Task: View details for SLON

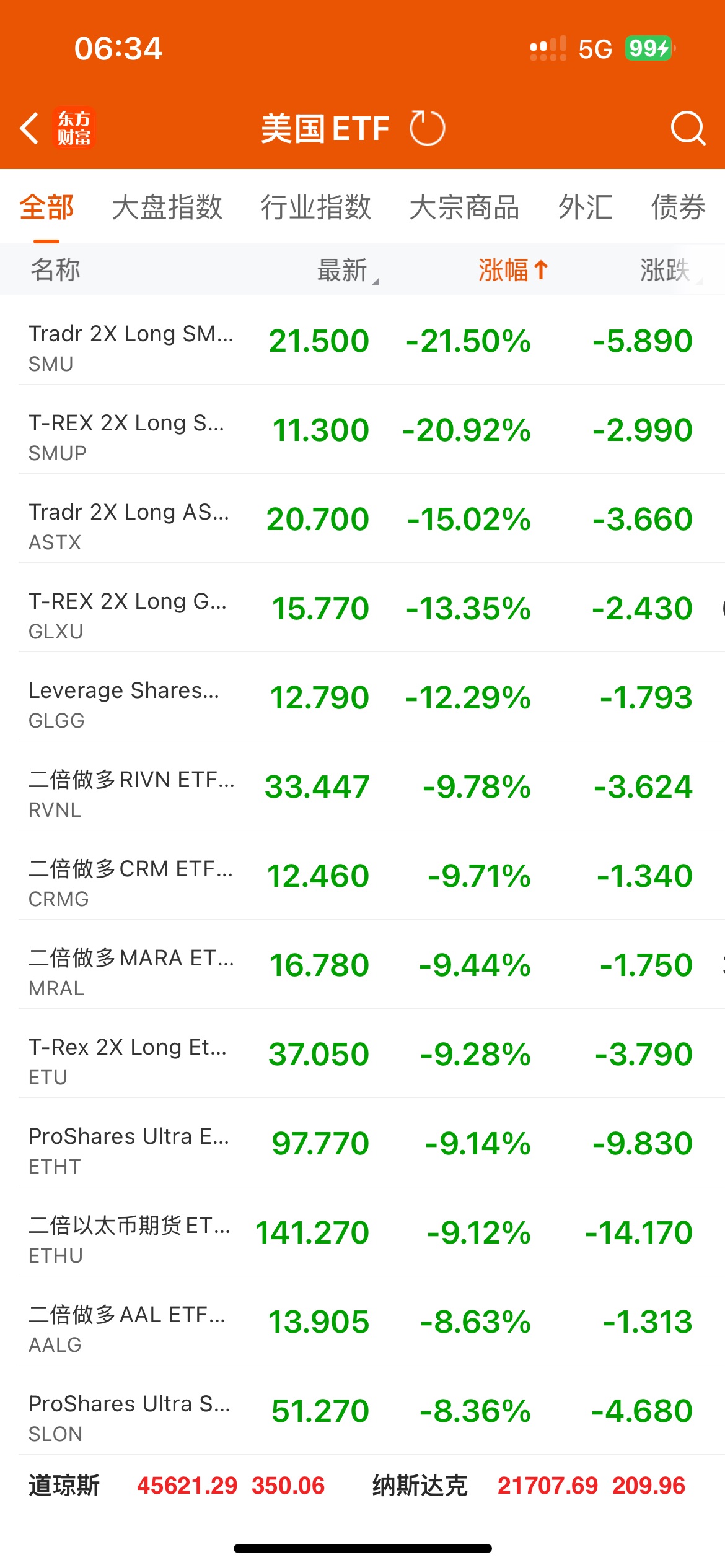Action: (x=362, y=1411)
